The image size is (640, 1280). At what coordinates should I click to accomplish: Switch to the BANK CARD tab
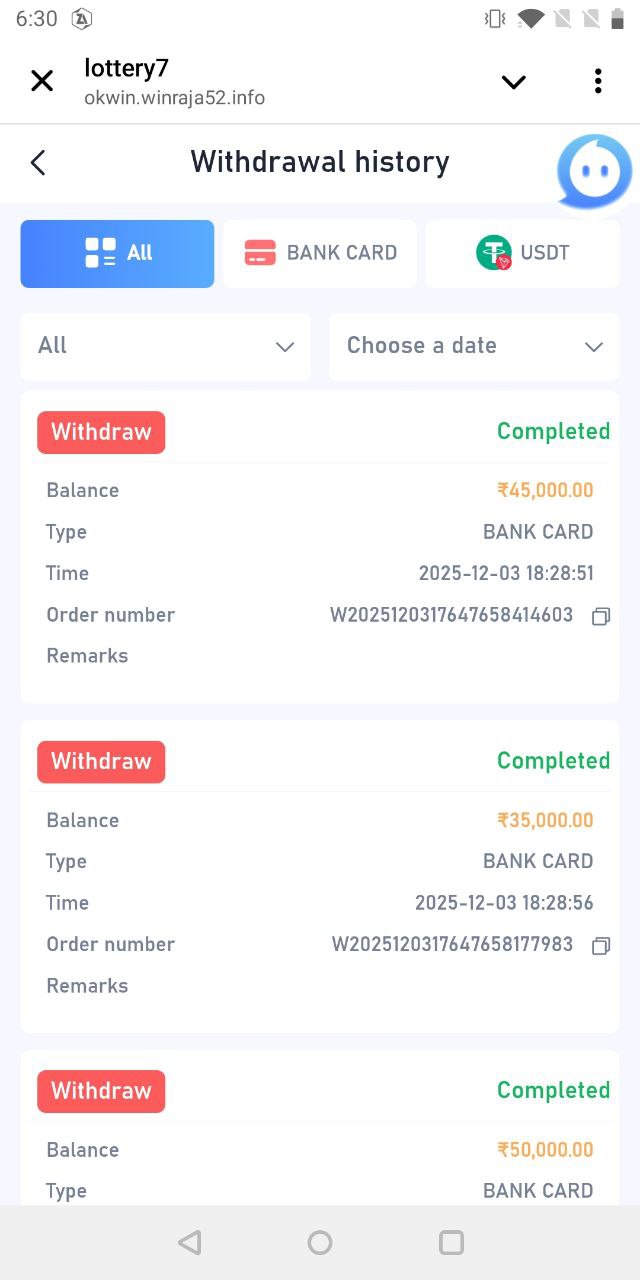pos(320,254)
